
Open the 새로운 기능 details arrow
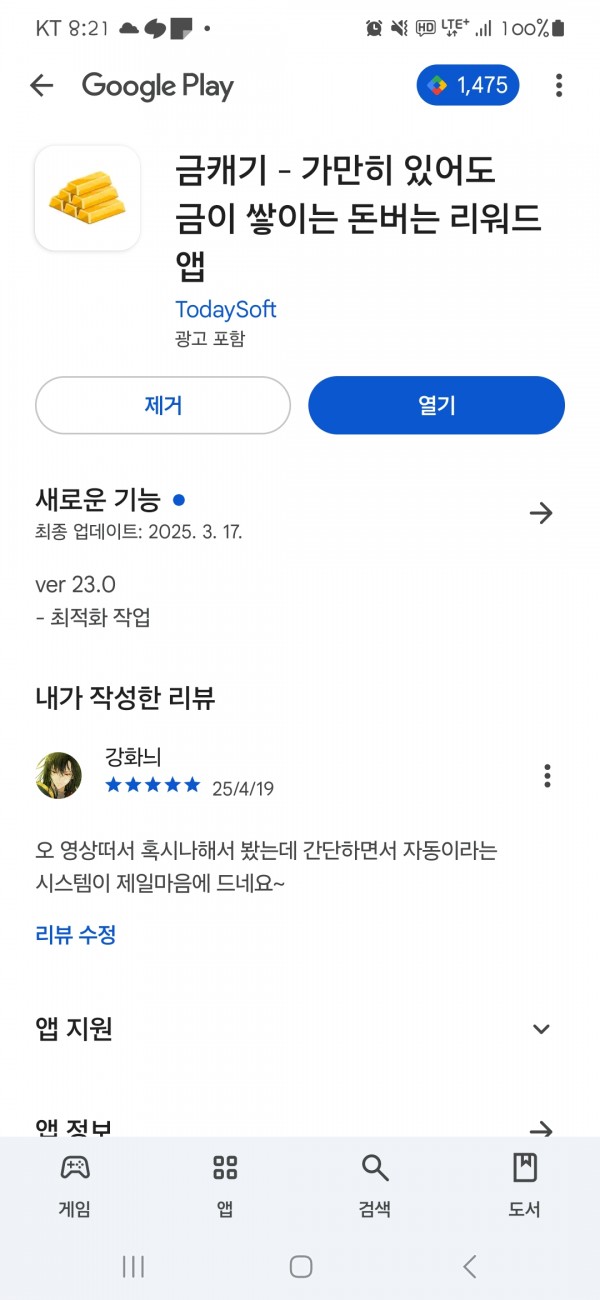[541, 513]
